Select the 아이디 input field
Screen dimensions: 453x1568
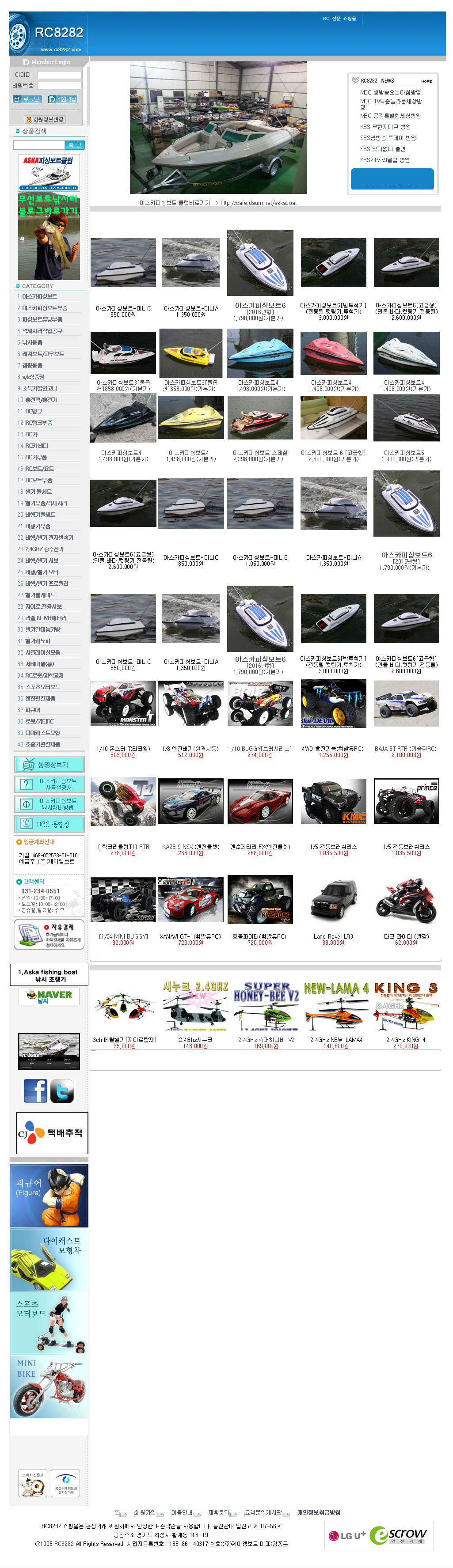[x=59, y=75]
